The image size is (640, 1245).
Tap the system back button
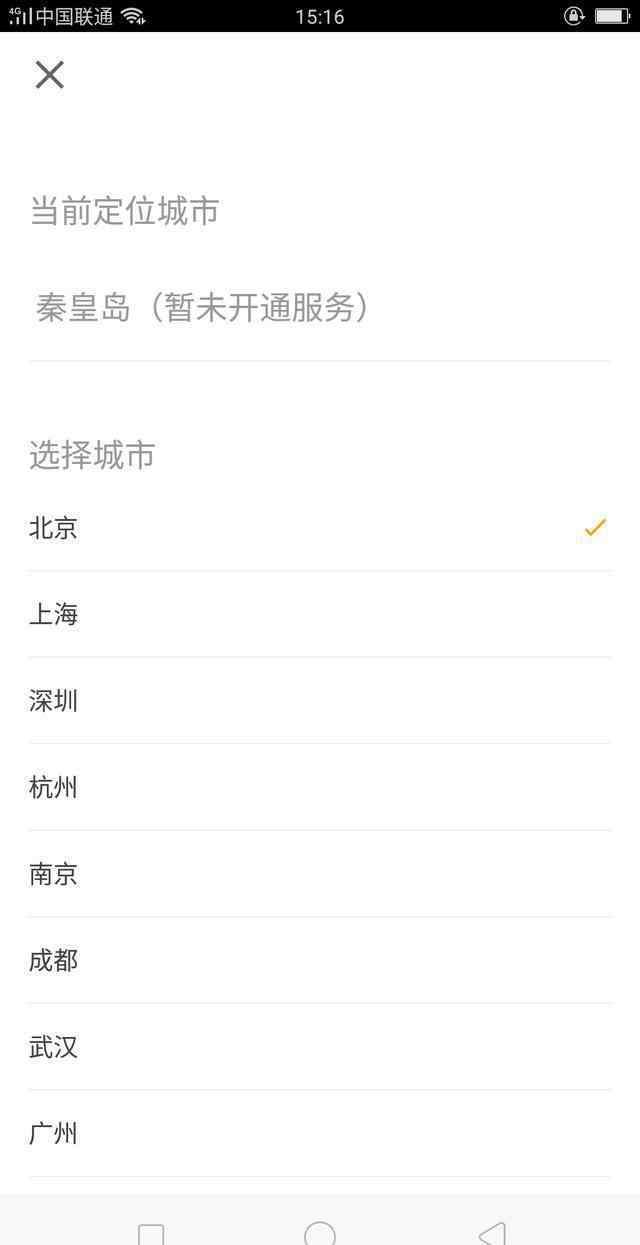coord(492,1234)
